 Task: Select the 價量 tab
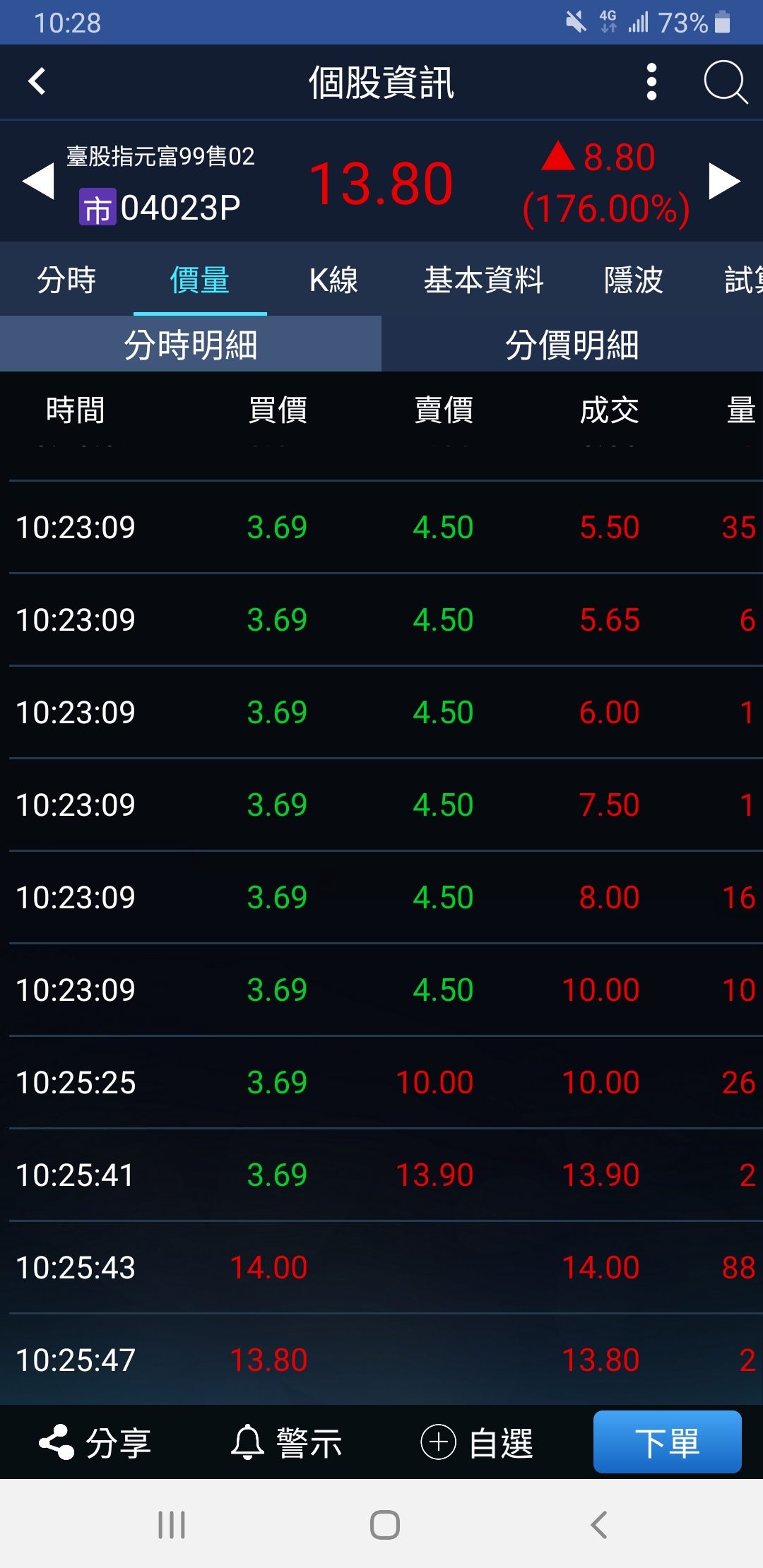coord(200,280)
